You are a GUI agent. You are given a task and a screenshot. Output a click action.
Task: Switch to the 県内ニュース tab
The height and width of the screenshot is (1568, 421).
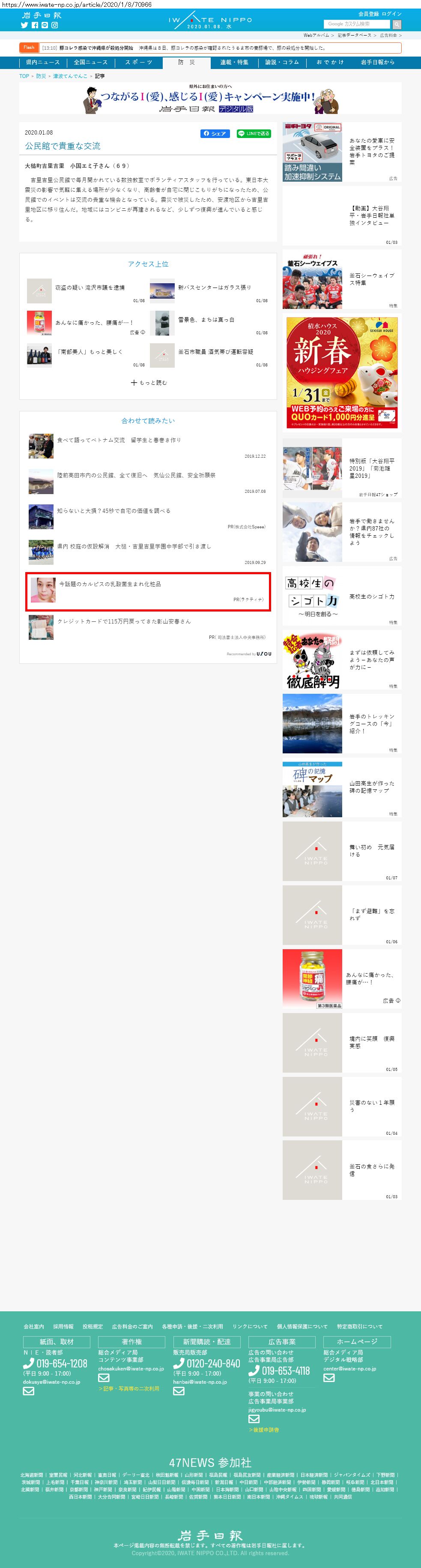point(42,63)
